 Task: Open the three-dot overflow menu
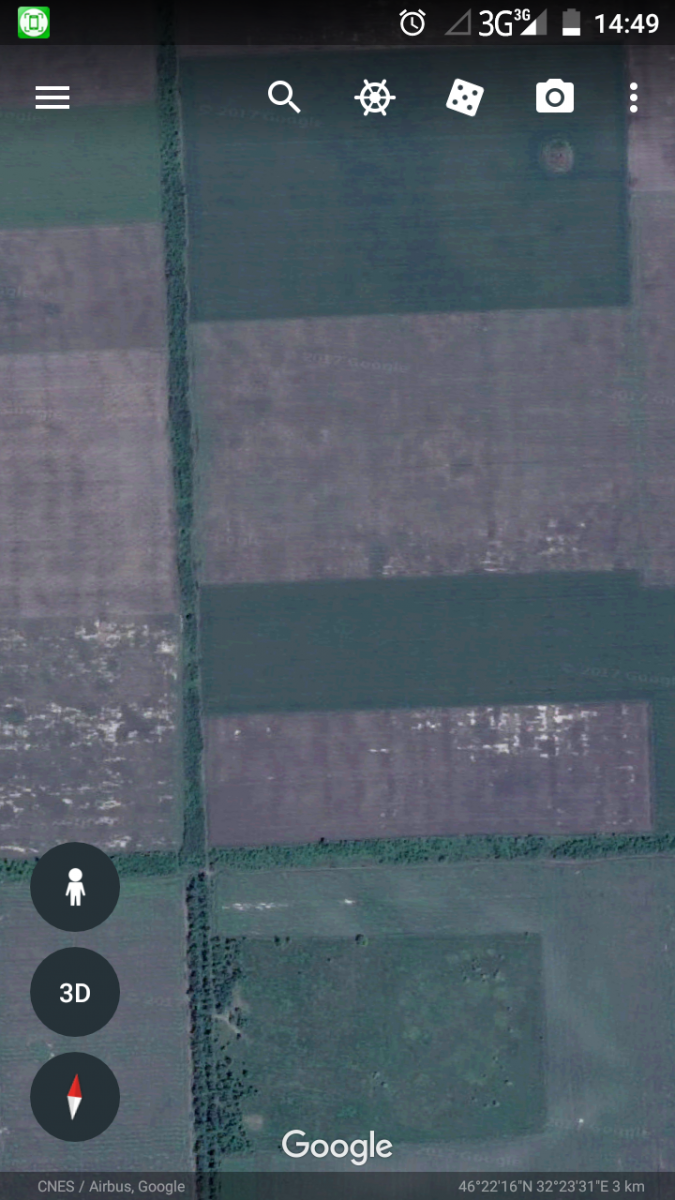633,97
